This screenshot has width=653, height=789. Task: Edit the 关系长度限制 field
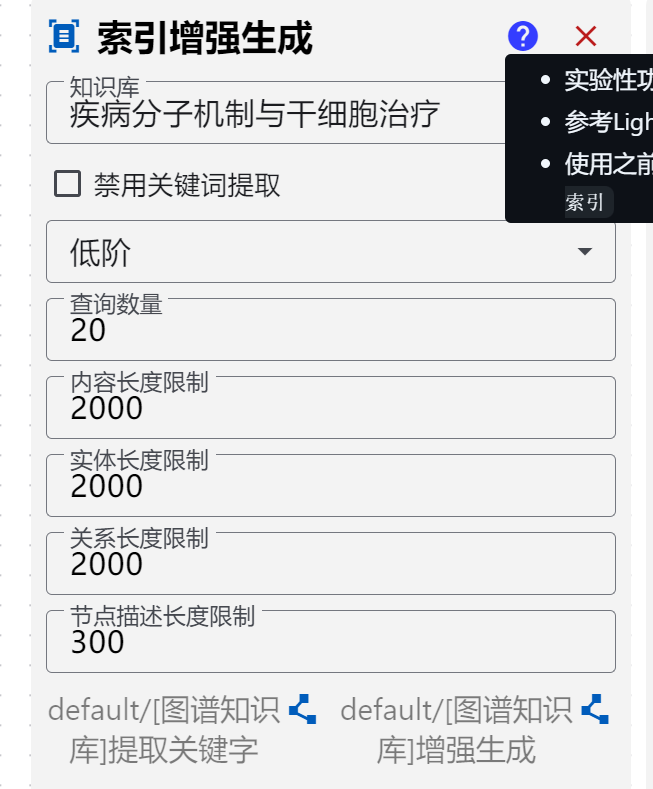click(x=330, y=564)
